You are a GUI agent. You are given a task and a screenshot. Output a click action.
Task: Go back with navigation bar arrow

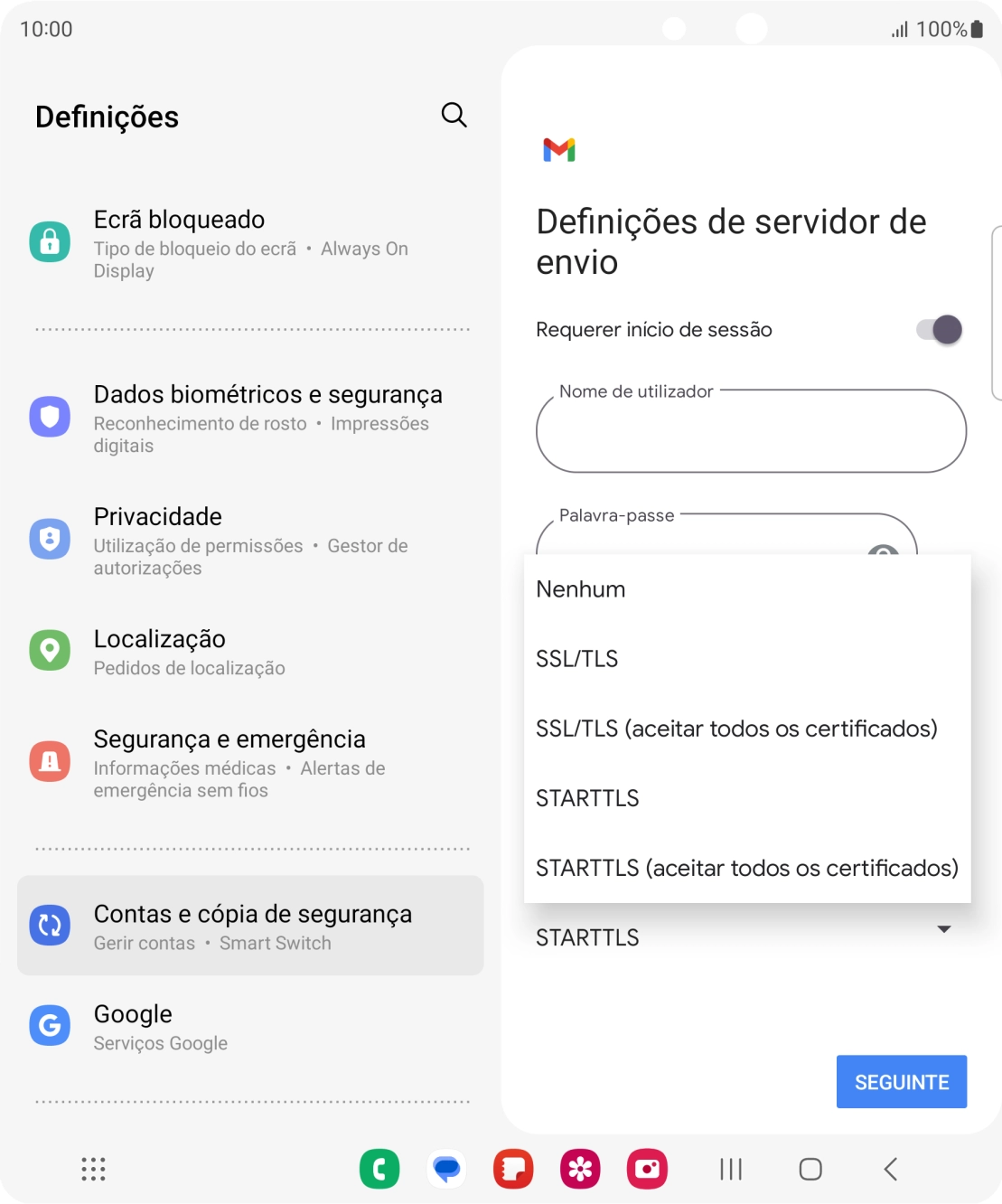click(890, 1169)
